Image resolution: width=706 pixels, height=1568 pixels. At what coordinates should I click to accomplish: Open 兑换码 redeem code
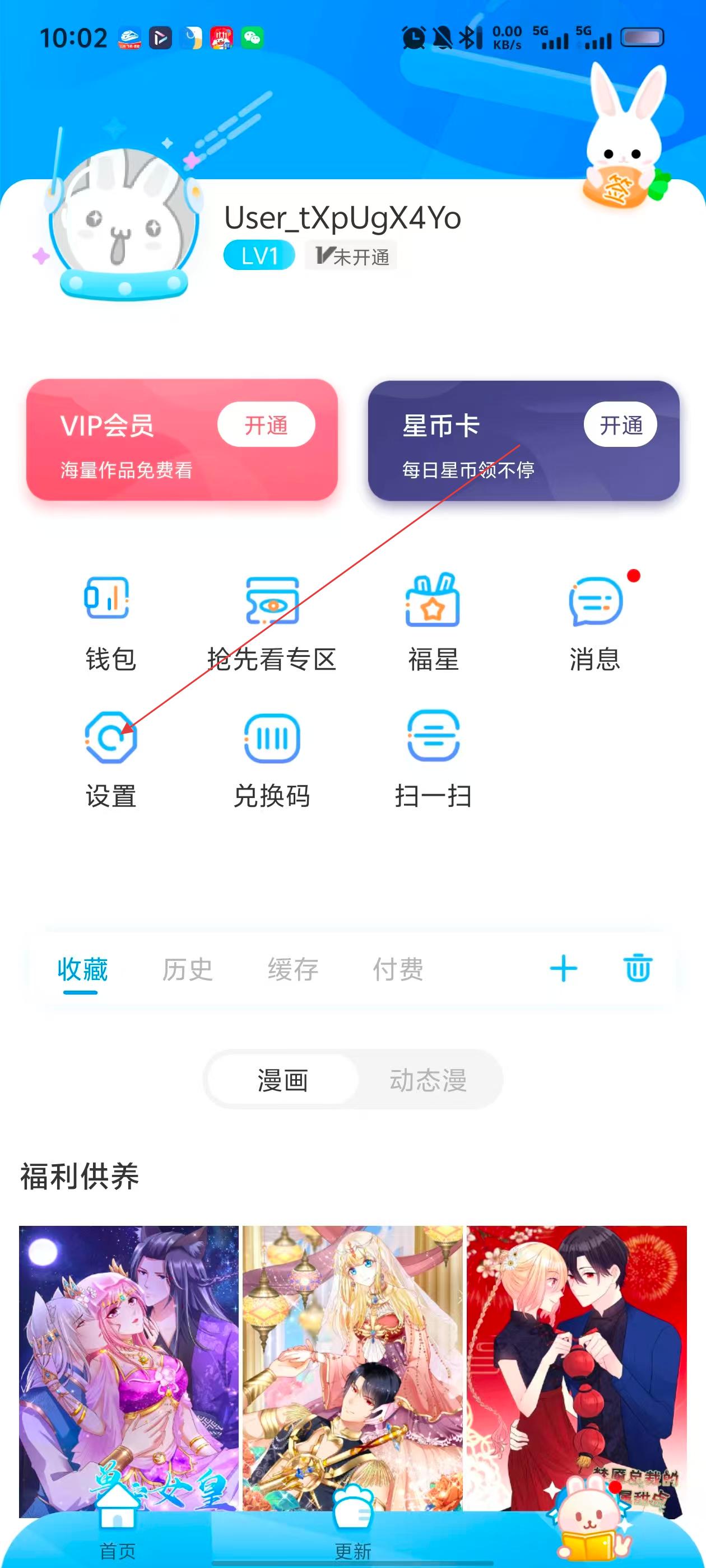[x=272, y=758]
